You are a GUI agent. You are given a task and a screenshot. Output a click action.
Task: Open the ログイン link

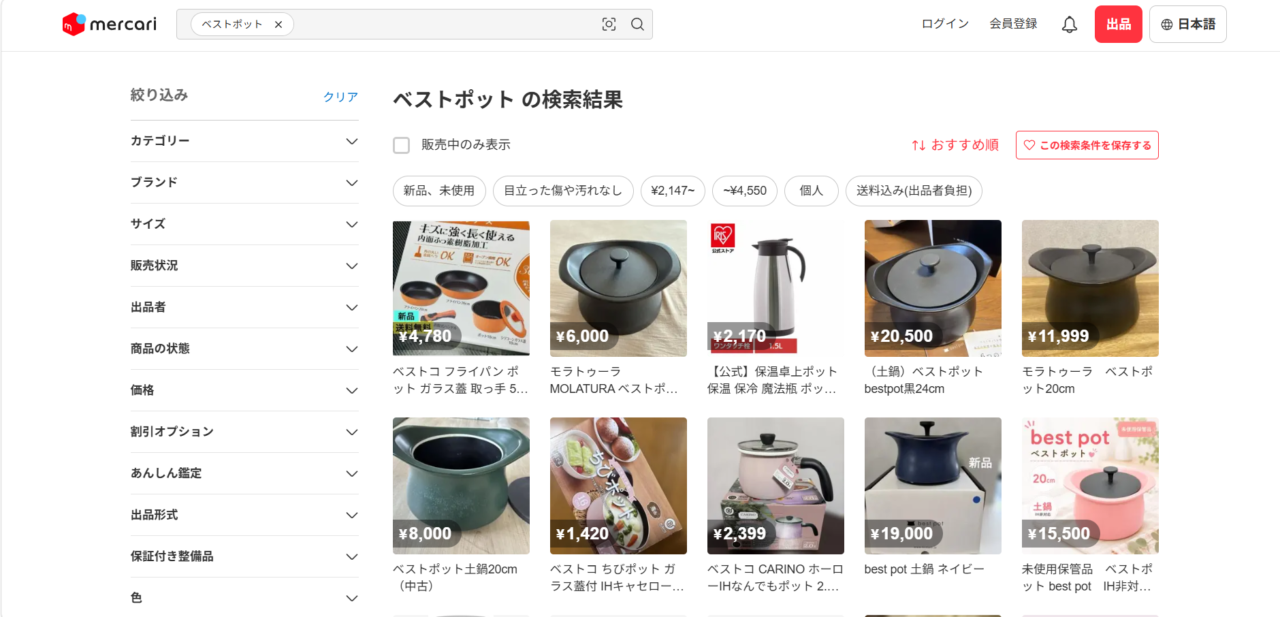click(945, 24)
